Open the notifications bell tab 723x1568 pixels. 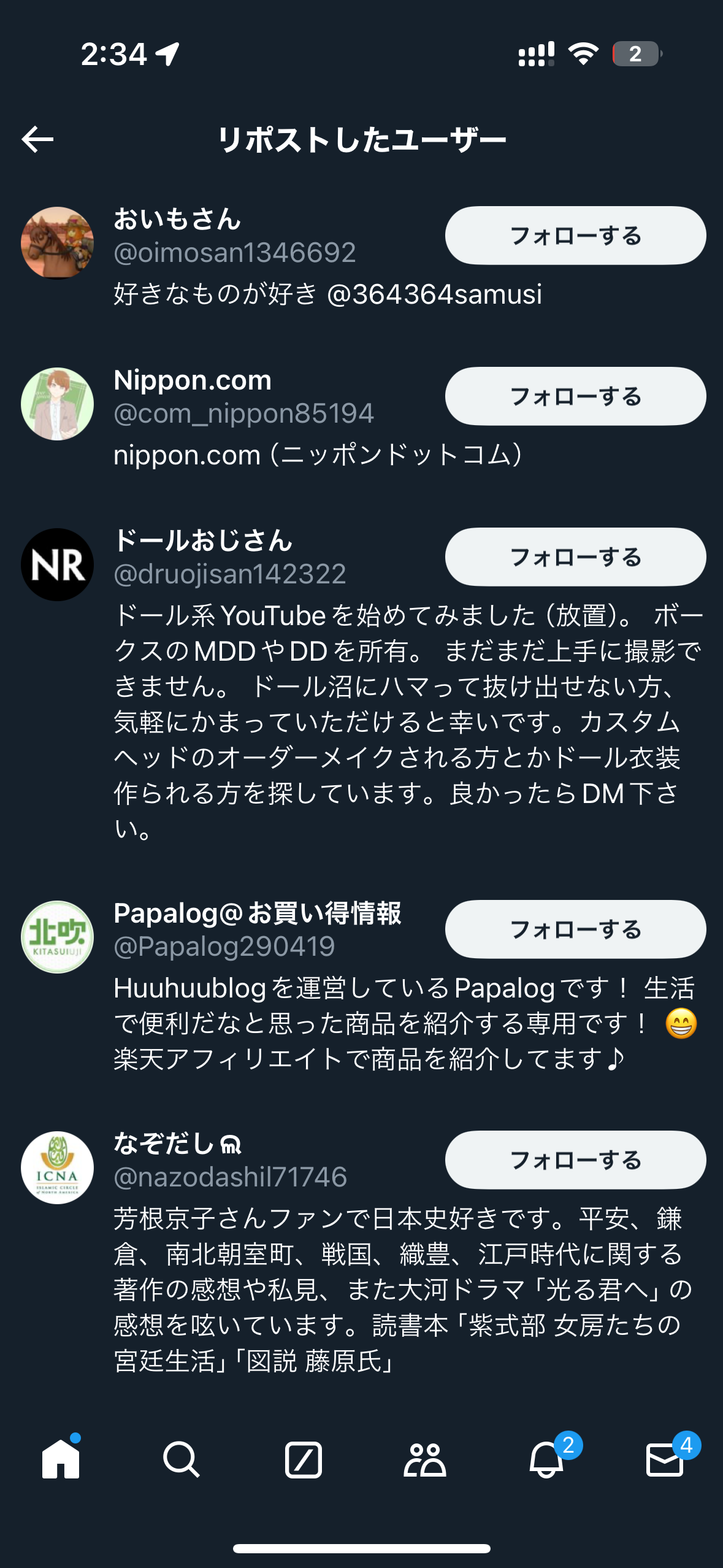546,1459
